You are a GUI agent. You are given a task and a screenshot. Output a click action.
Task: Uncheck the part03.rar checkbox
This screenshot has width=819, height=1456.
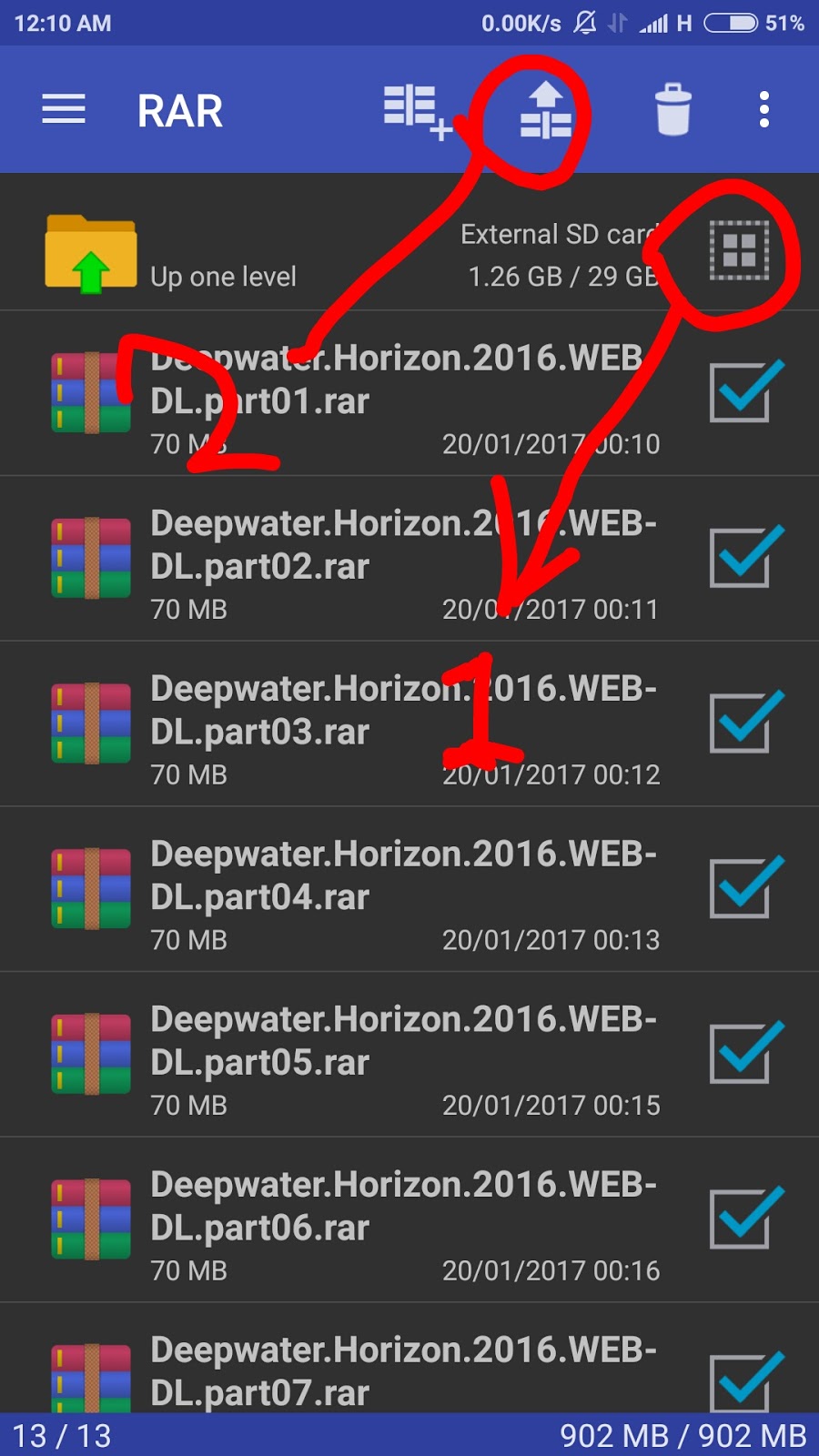point(743,723)
